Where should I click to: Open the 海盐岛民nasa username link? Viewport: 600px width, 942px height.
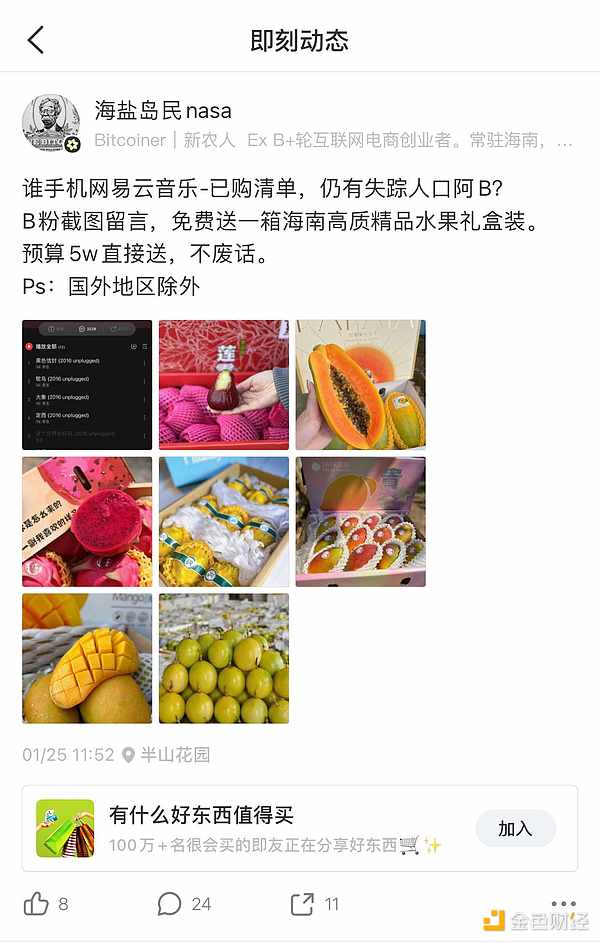[x=163, y=109]
